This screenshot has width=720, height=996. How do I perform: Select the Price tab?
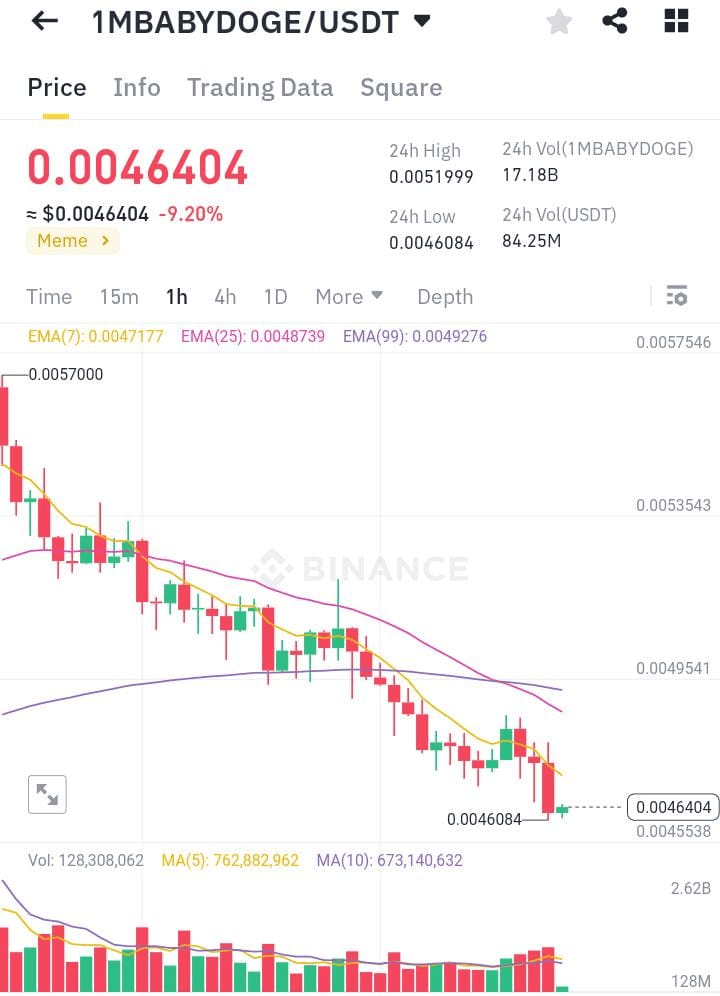[56, 88]
